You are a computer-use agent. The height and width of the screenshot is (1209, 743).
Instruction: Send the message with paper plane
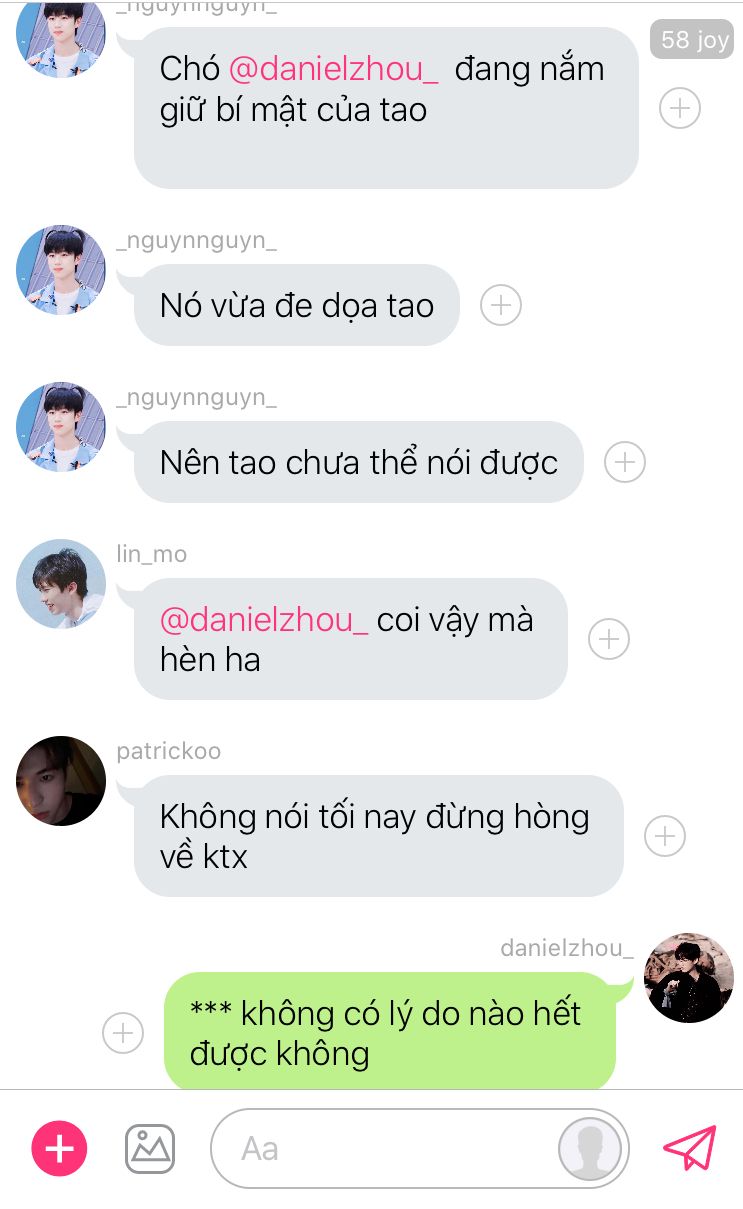pyautogui.click(x=690, y=1148)
